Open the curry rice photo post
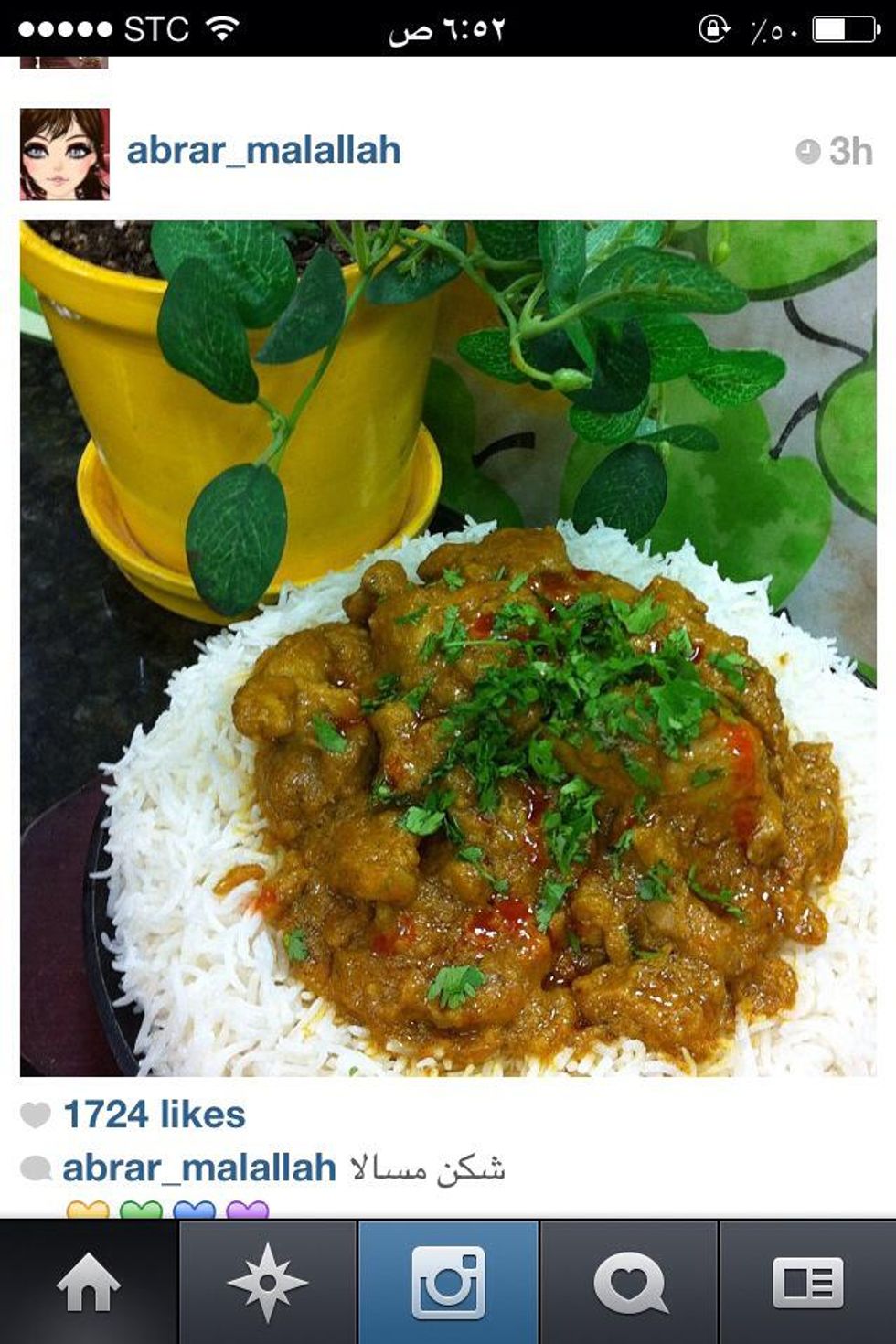896x1344 pixels. (x=448, y=647)
